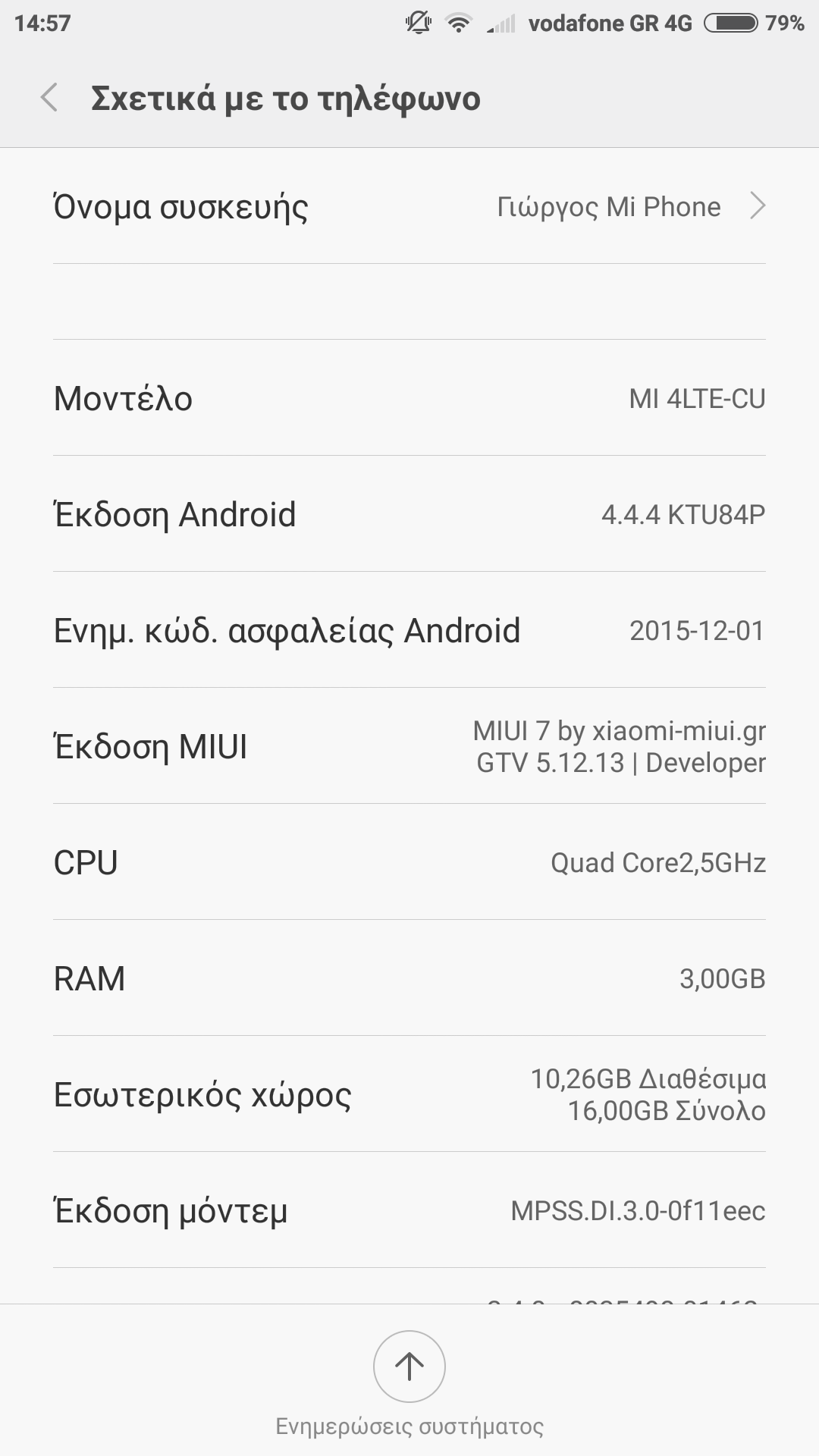This screenshot has width=819, height=1456.
Task: Go back from About phone screen
Action: [49, 99]
